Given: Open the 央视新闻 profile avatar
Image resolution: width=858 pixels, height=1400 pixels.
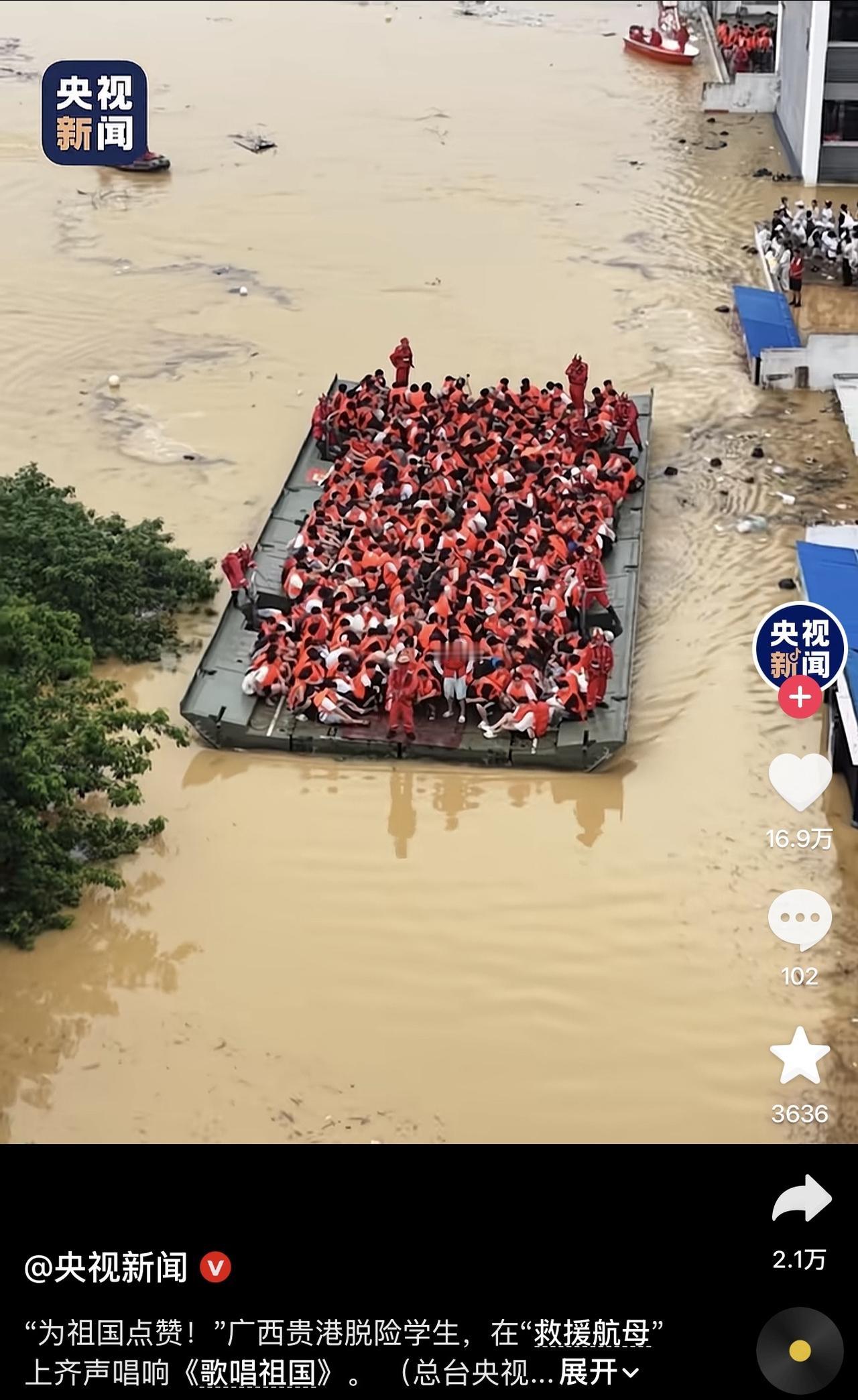Looking at the screenshot, I should [800, 647].
